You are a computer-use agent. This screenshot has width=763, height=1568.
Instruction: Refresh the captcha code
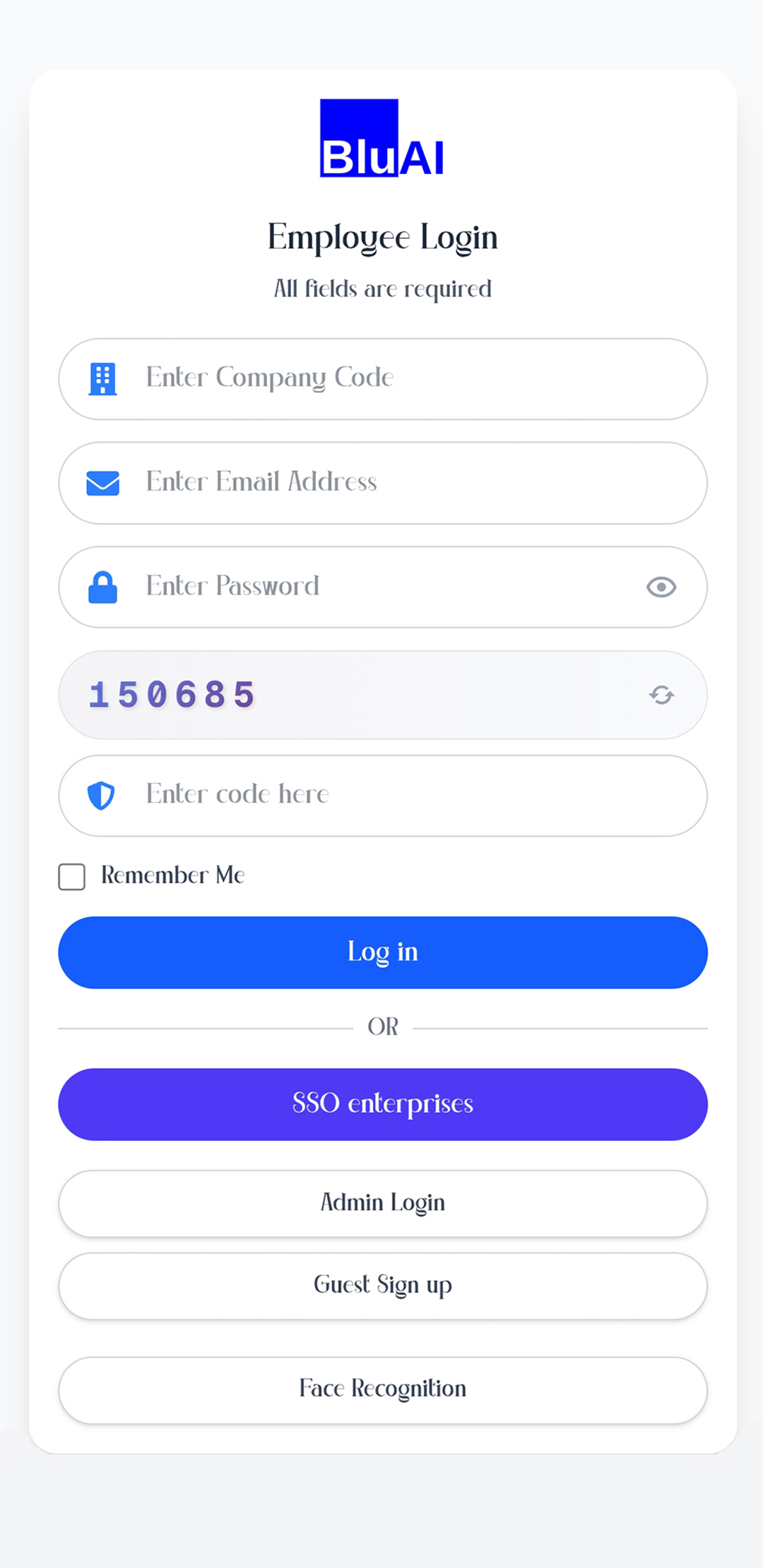[661, 695]
